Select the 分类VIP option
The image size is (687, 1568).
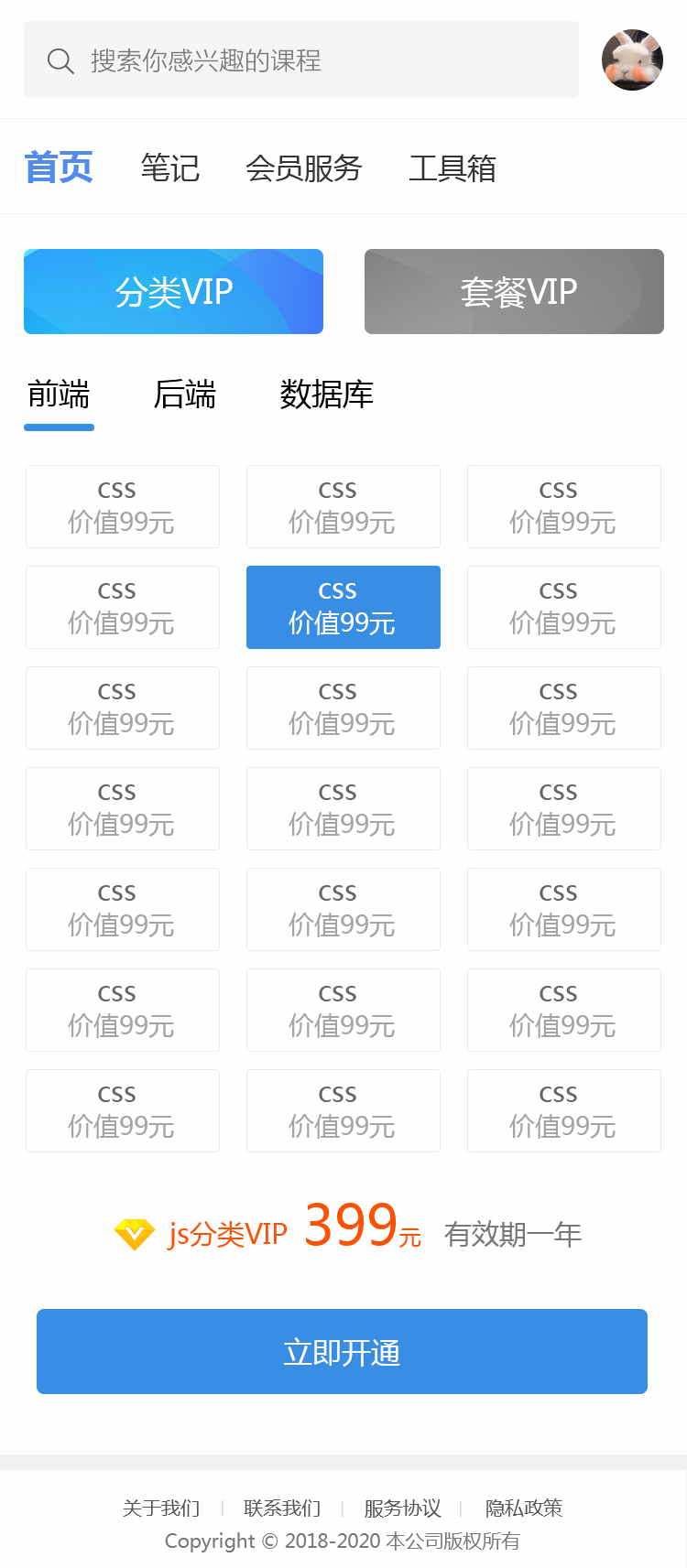(x=173, y=291)
